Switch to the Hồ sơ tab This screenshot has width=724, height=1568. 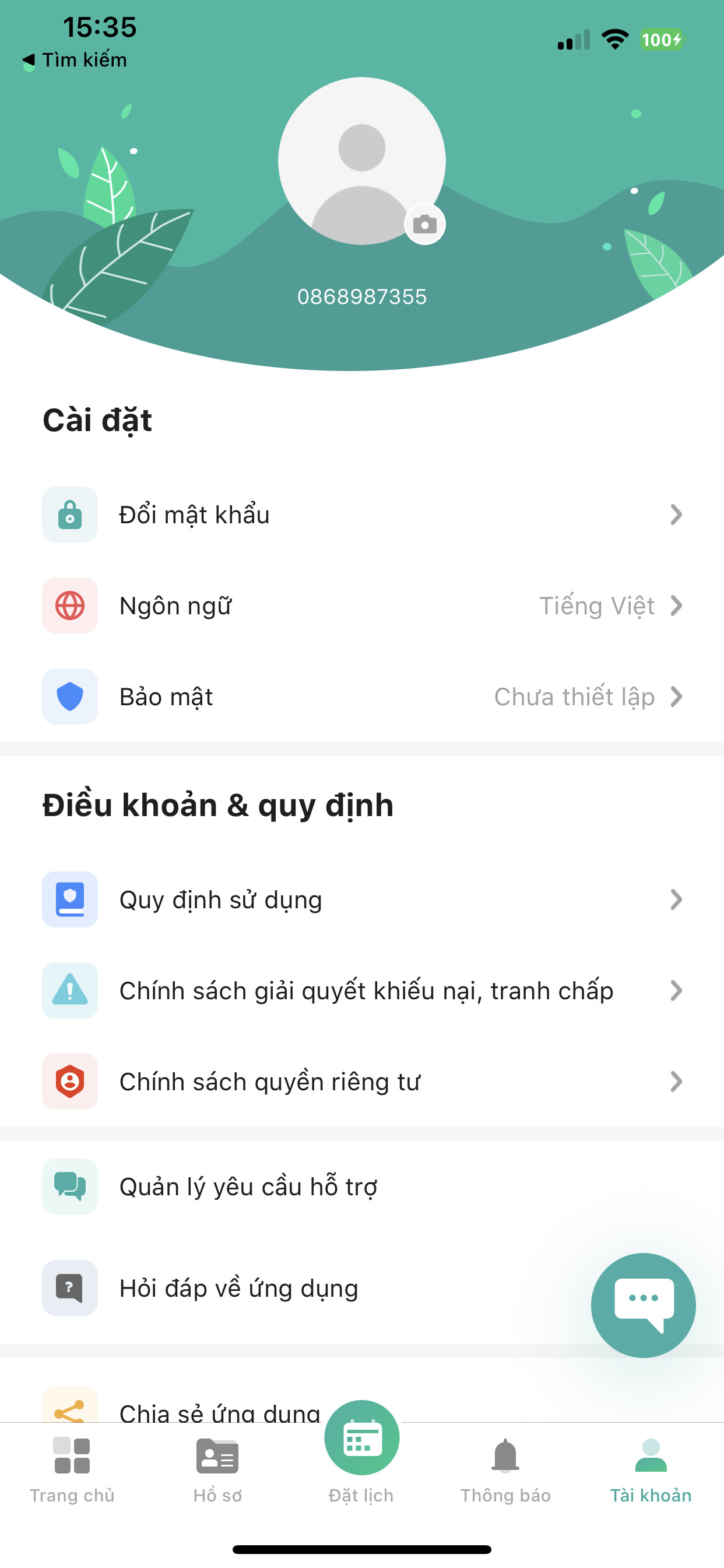217,1468
